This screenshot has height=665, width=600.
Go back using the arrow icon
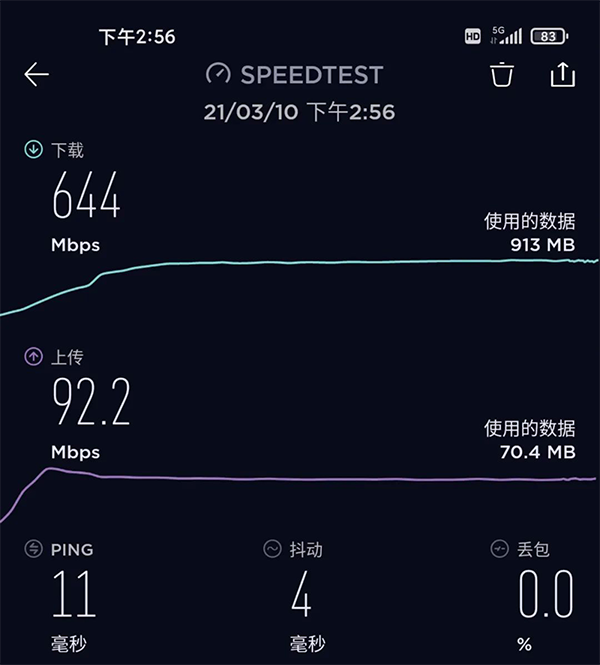(x=37, y=75)
